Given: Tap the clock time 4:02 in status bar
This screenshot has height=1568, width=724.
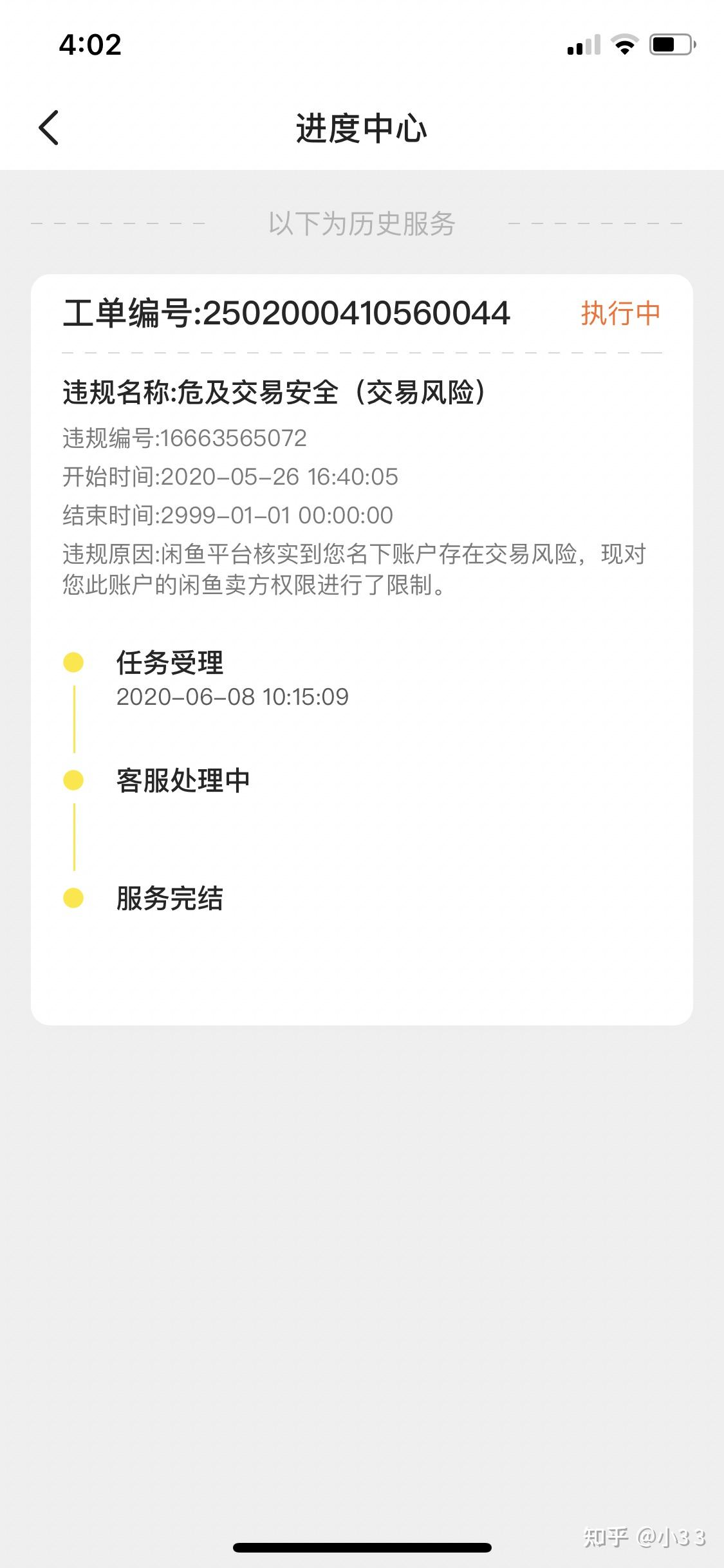Looking at the screenshot, I should pyautogui.click(x=90, y=44).
